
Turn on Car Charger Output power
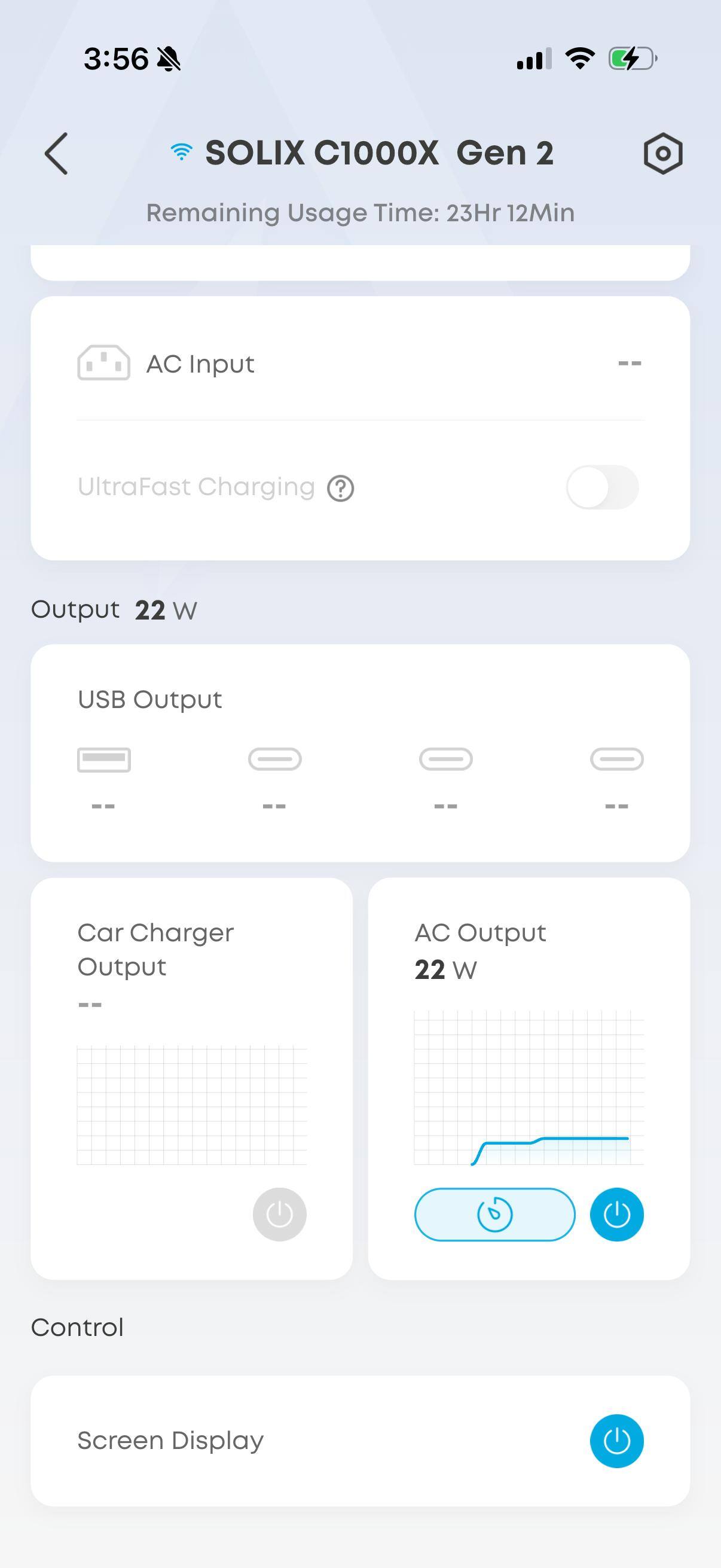(279, 1215)
